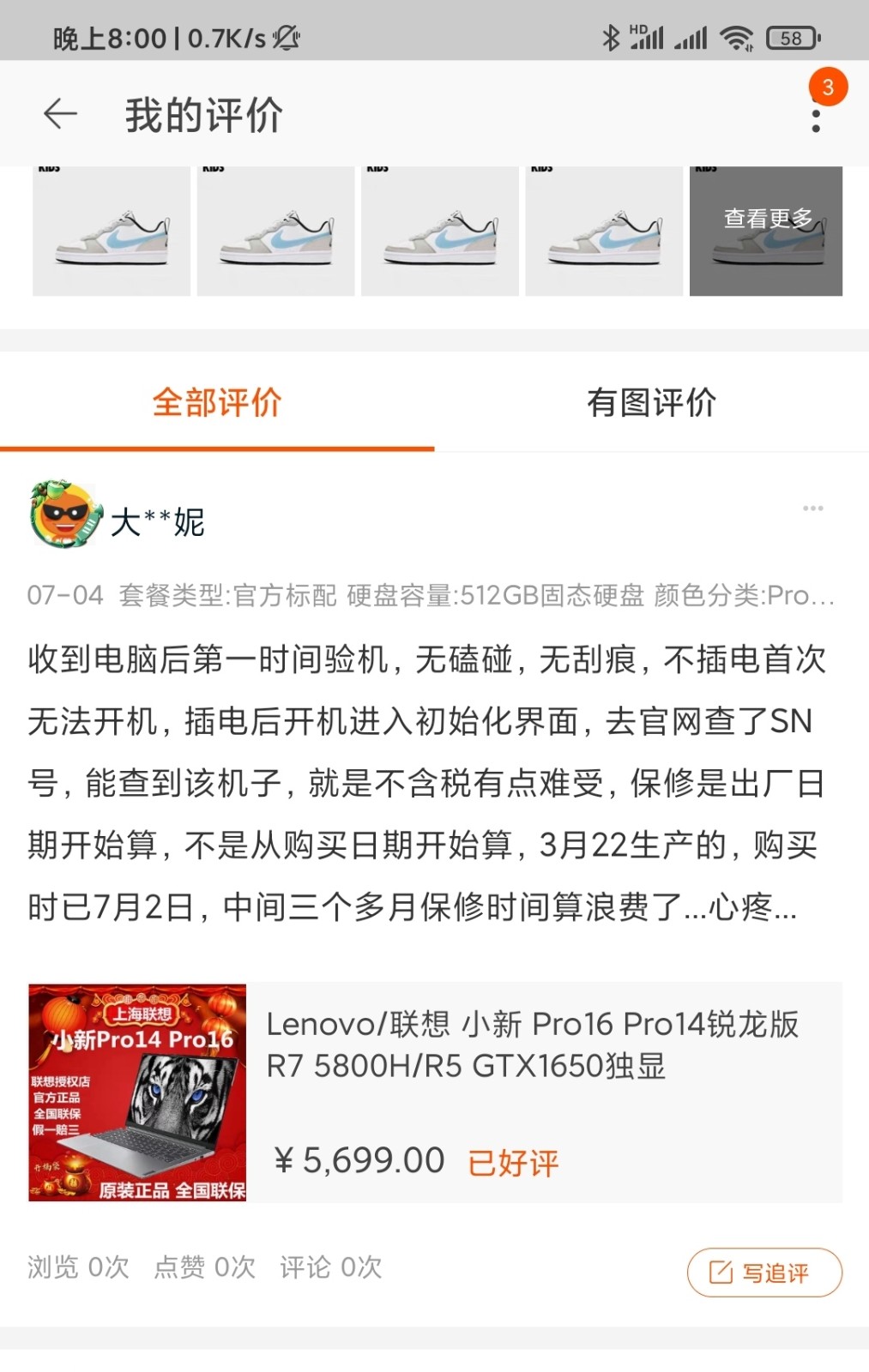The image size is (869, 1372).
Task: Go back from 我的评价
Action: tap(60, 114)
